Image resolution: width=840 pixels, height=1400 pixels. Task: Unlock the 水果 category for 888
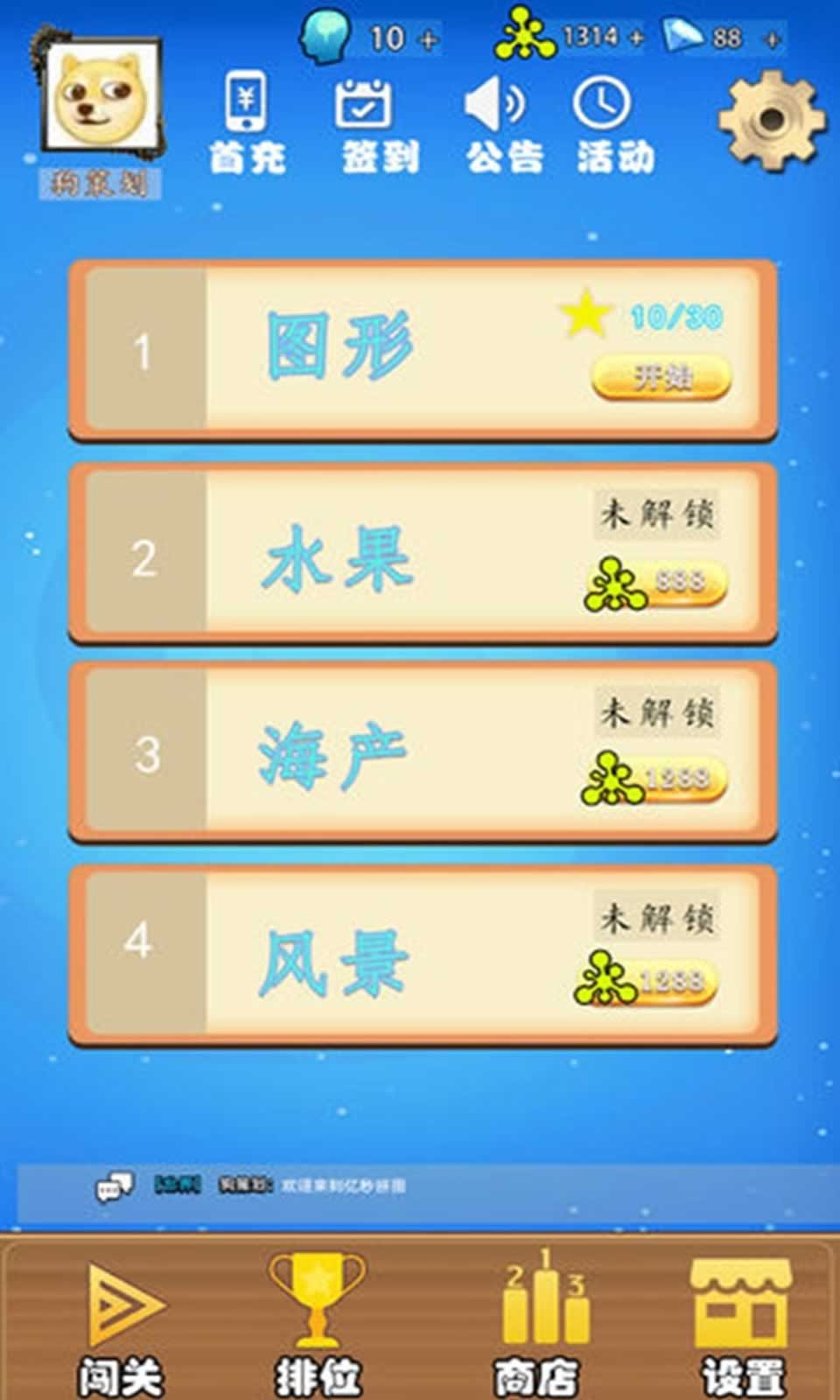pos(659,584)
